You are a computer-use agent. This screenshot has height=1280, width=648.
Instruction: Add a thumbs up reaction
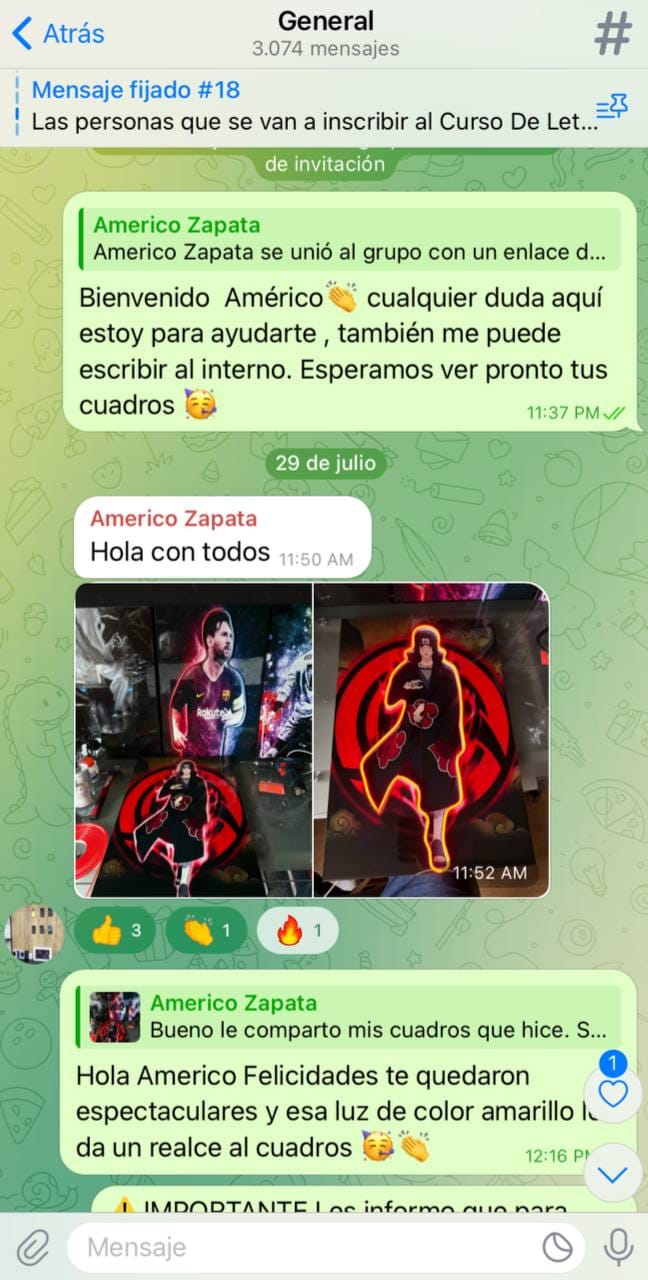click(117, 932)
